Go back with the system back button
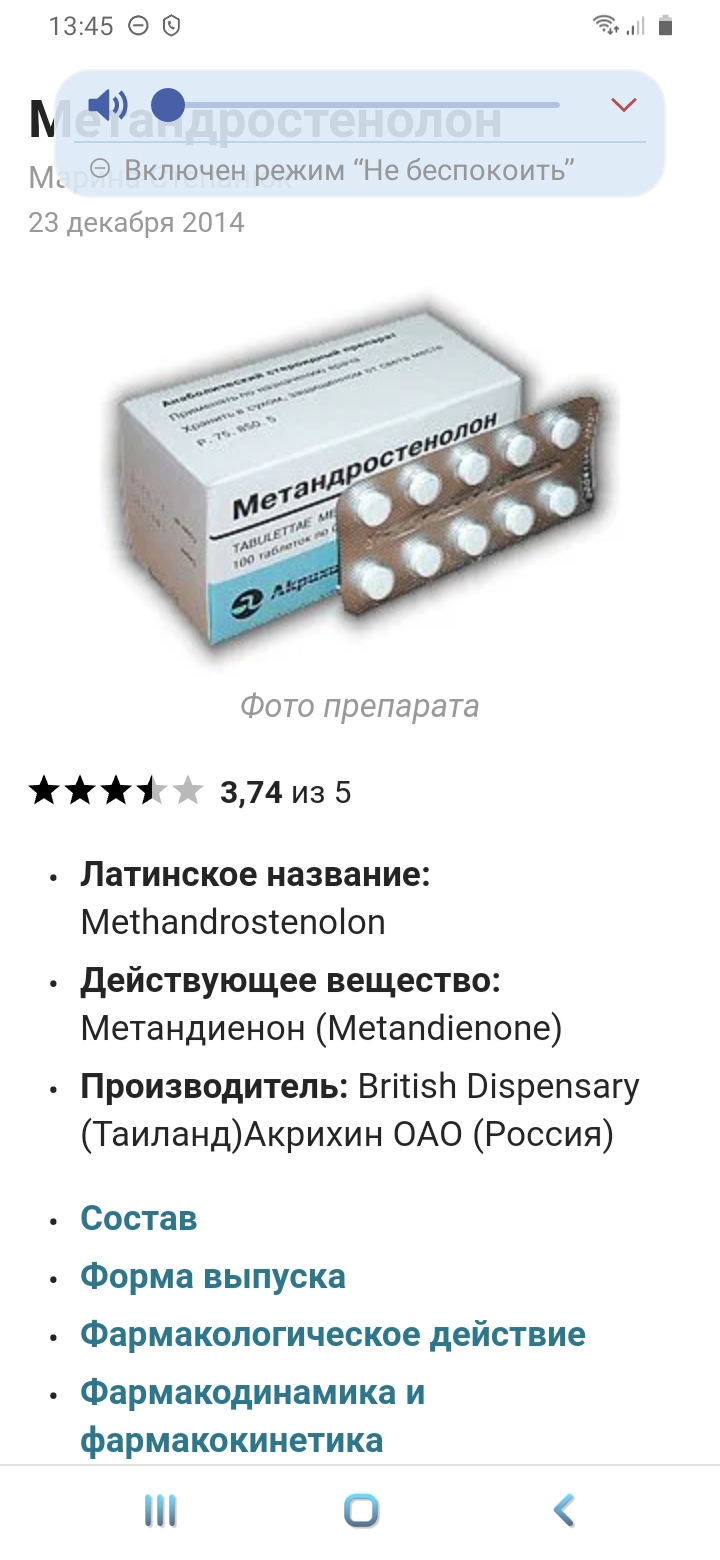 563,1509
